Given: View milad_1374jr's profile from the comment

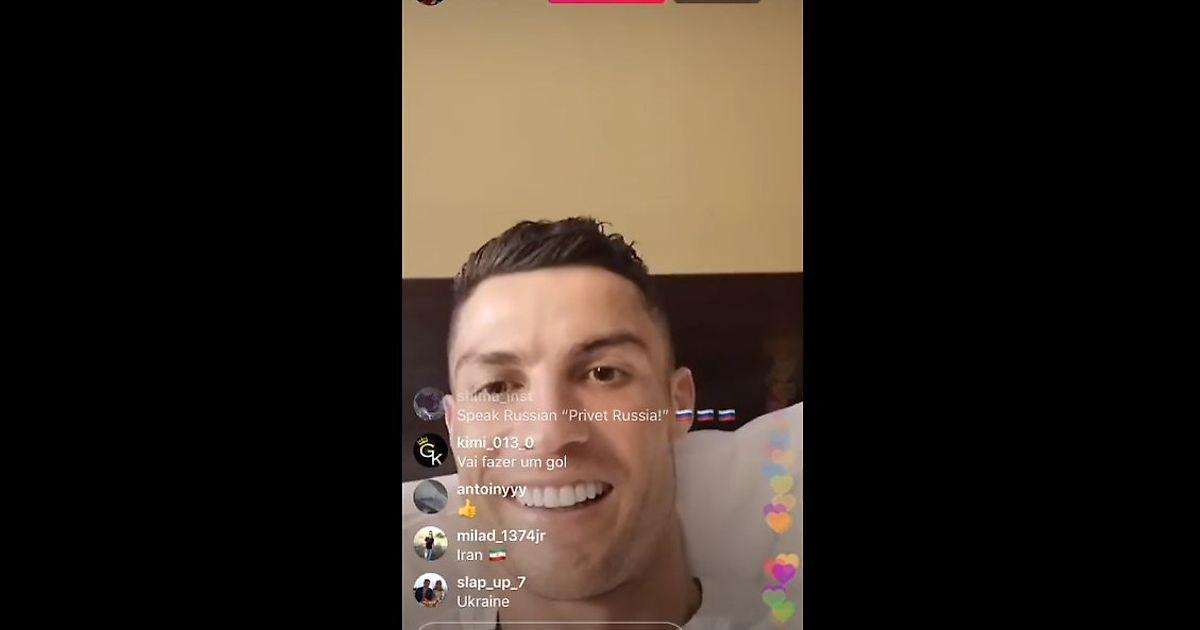Looking at the screenshot, I should tap(430, 543).
